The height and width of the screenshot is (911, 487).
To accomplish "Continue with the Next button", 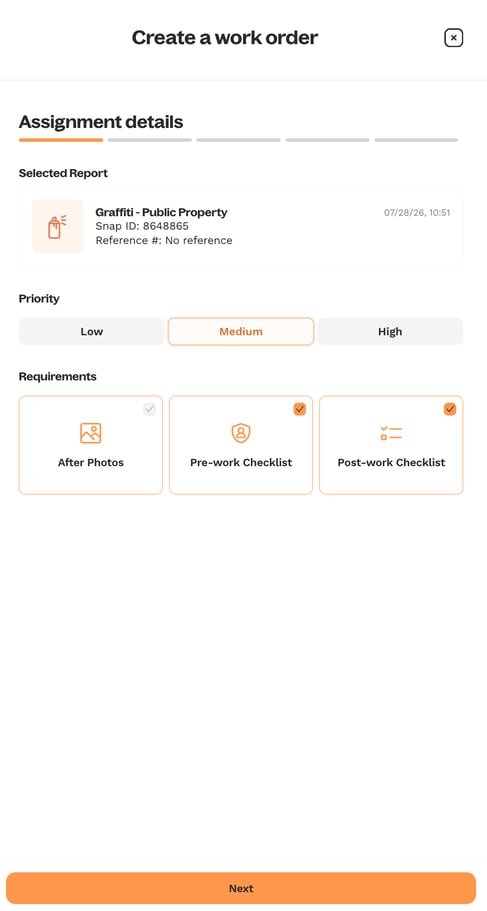I will click(241, 888).
